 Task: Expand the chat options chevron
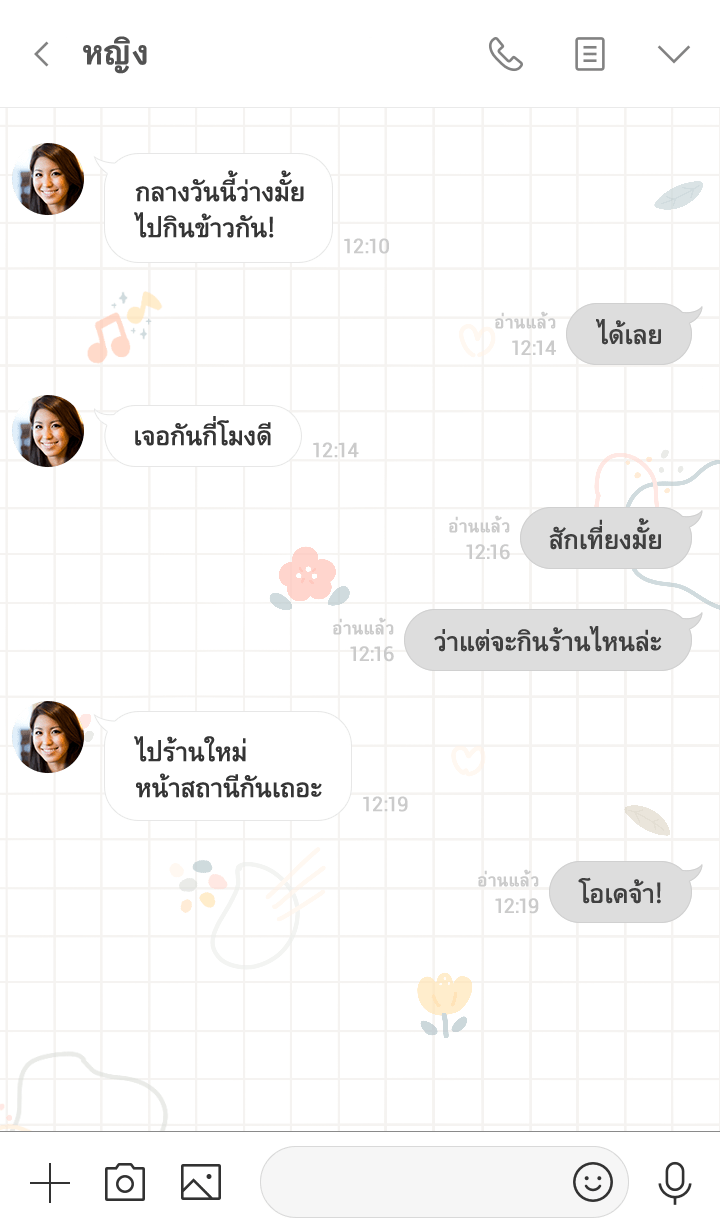(674, 54)
